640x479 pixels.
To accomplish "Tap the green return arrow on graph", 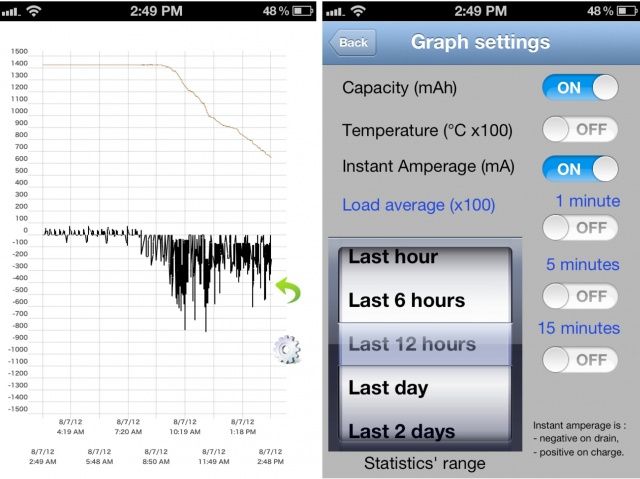I will coord(287,291).
